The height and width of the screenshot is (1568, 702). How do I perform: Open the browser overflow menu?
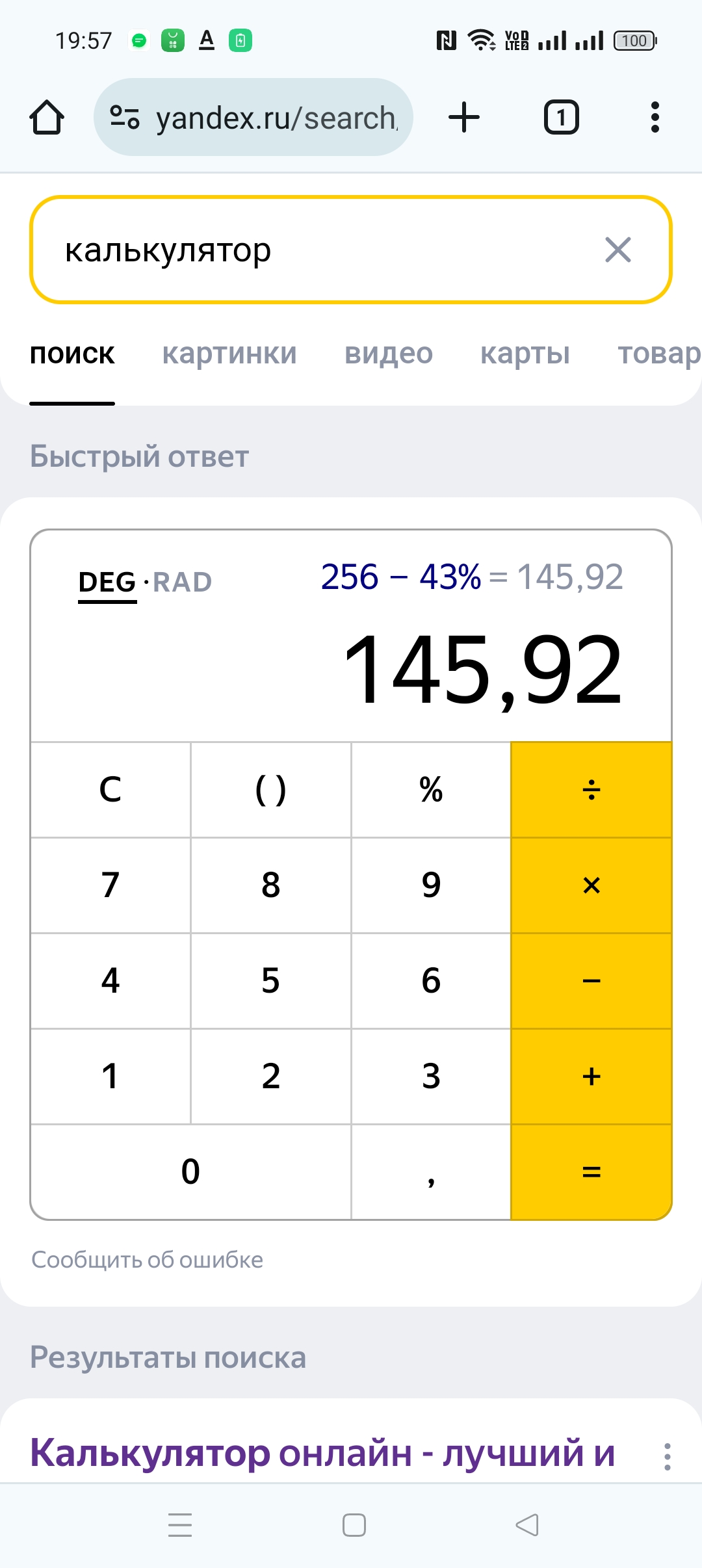(655, 118)
